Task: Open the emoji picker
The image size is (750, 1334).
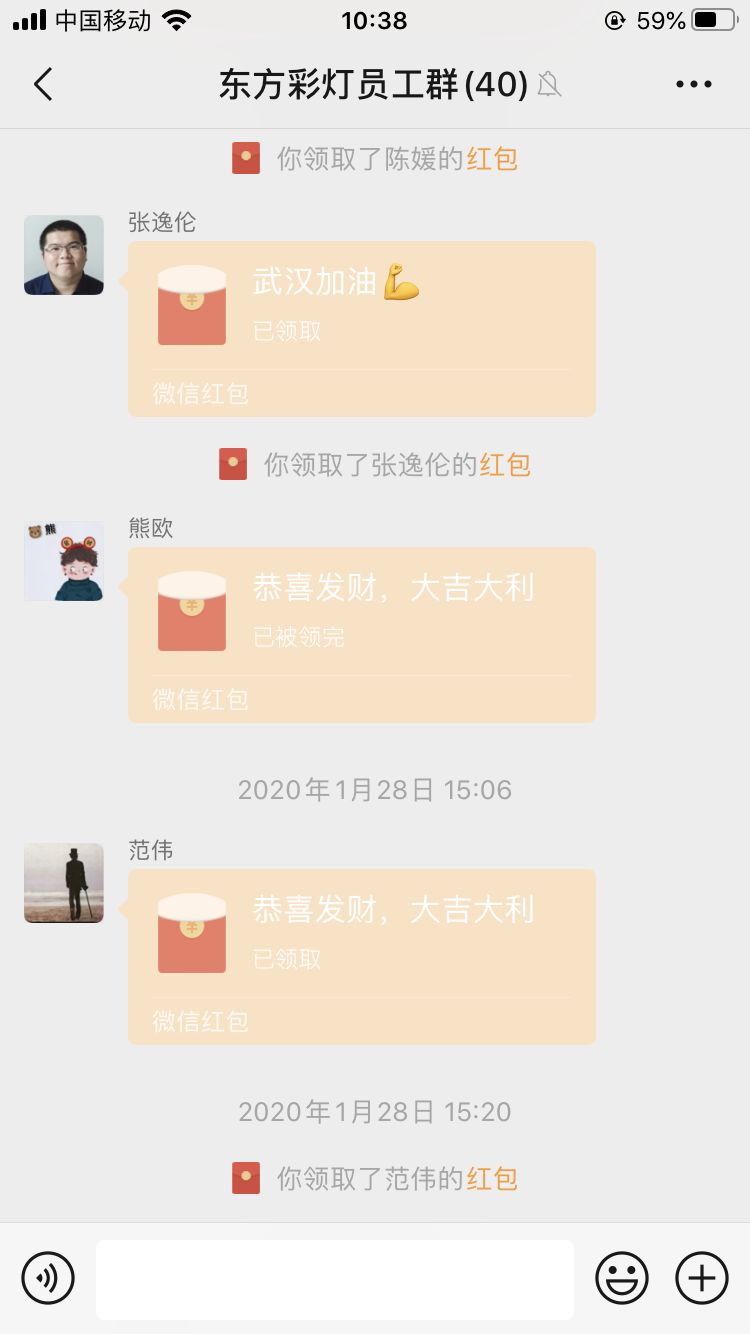Action: (622, 1278)
